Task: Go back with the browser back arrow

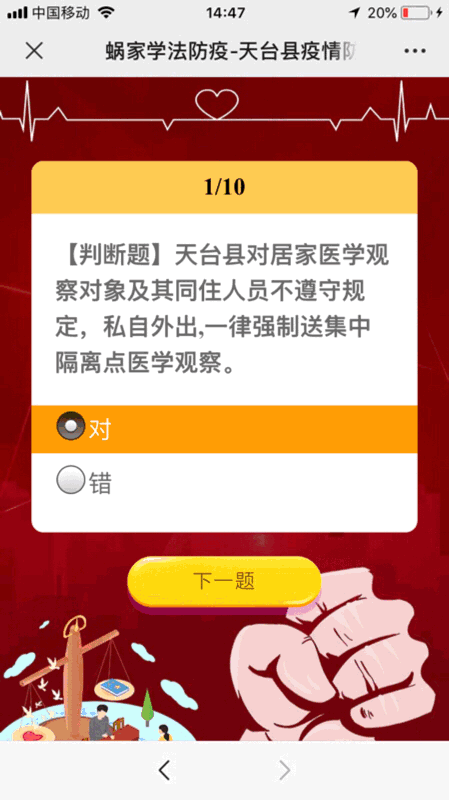Action: point(164,770)
